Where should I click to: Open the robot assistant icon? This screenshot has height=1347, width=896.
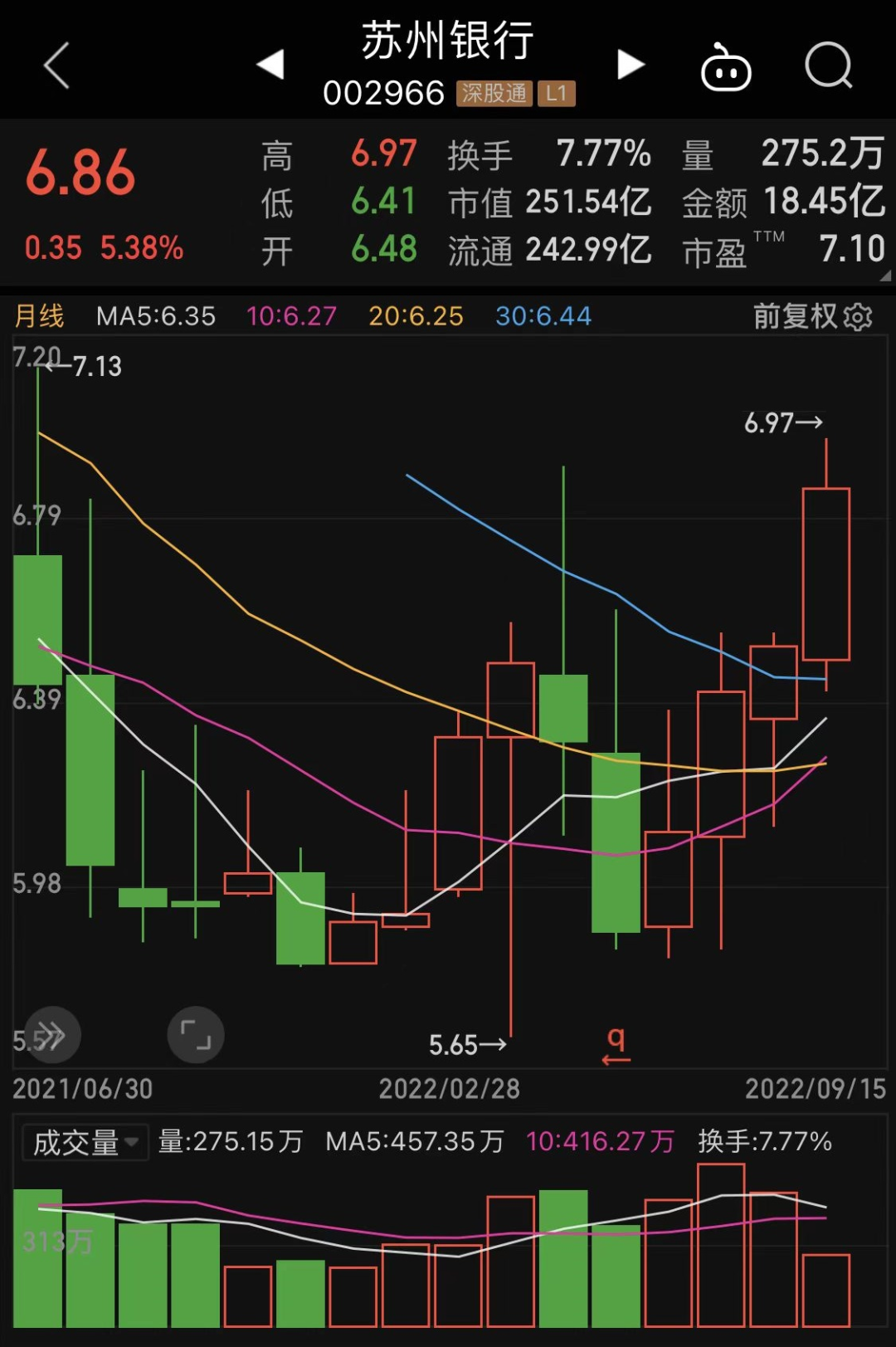(726, 68)
